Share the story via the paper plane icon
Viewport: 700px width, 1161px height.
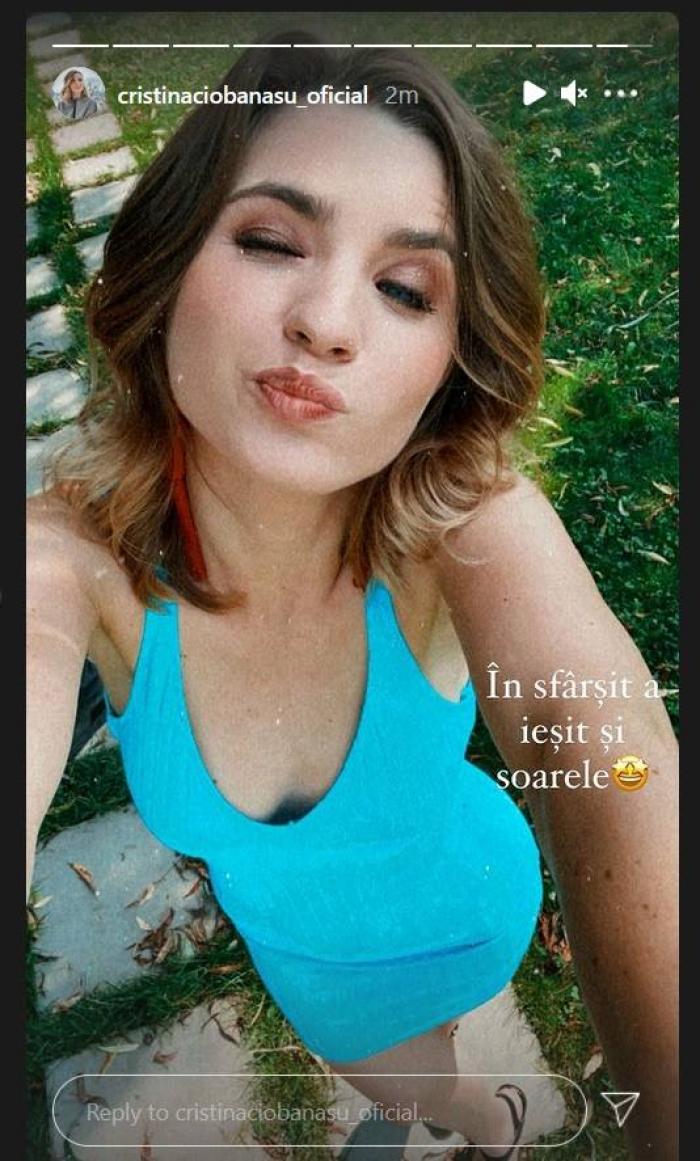click(x=620, y=1108)
